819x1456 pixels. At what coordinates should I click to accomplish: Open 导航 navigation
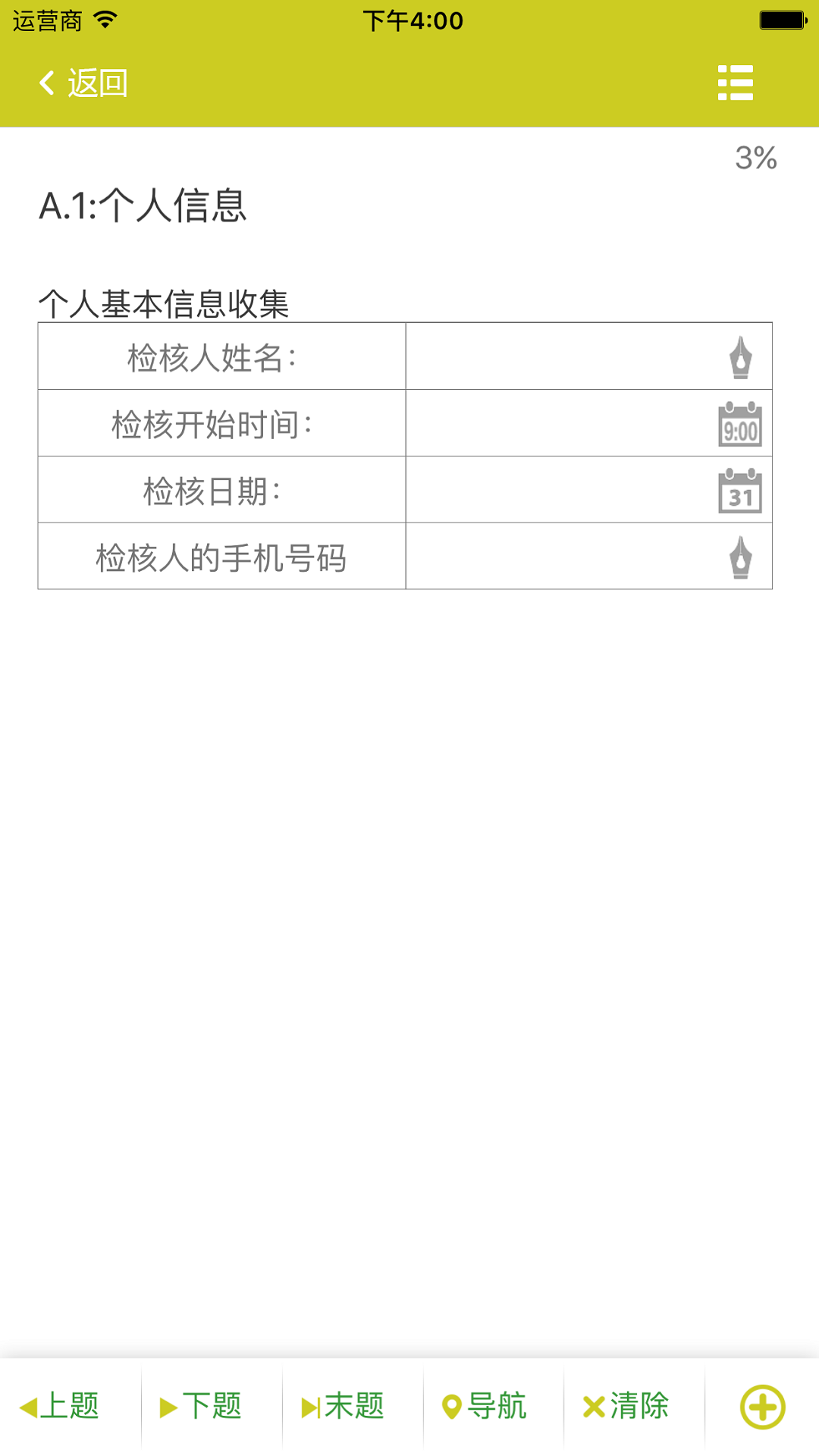(x=485, y=1407)
